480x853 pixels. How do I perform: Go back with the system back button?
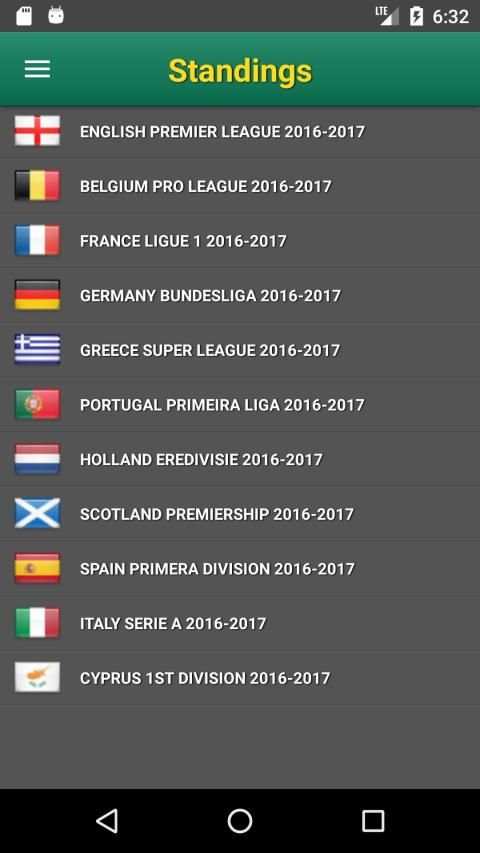[107, 820]
